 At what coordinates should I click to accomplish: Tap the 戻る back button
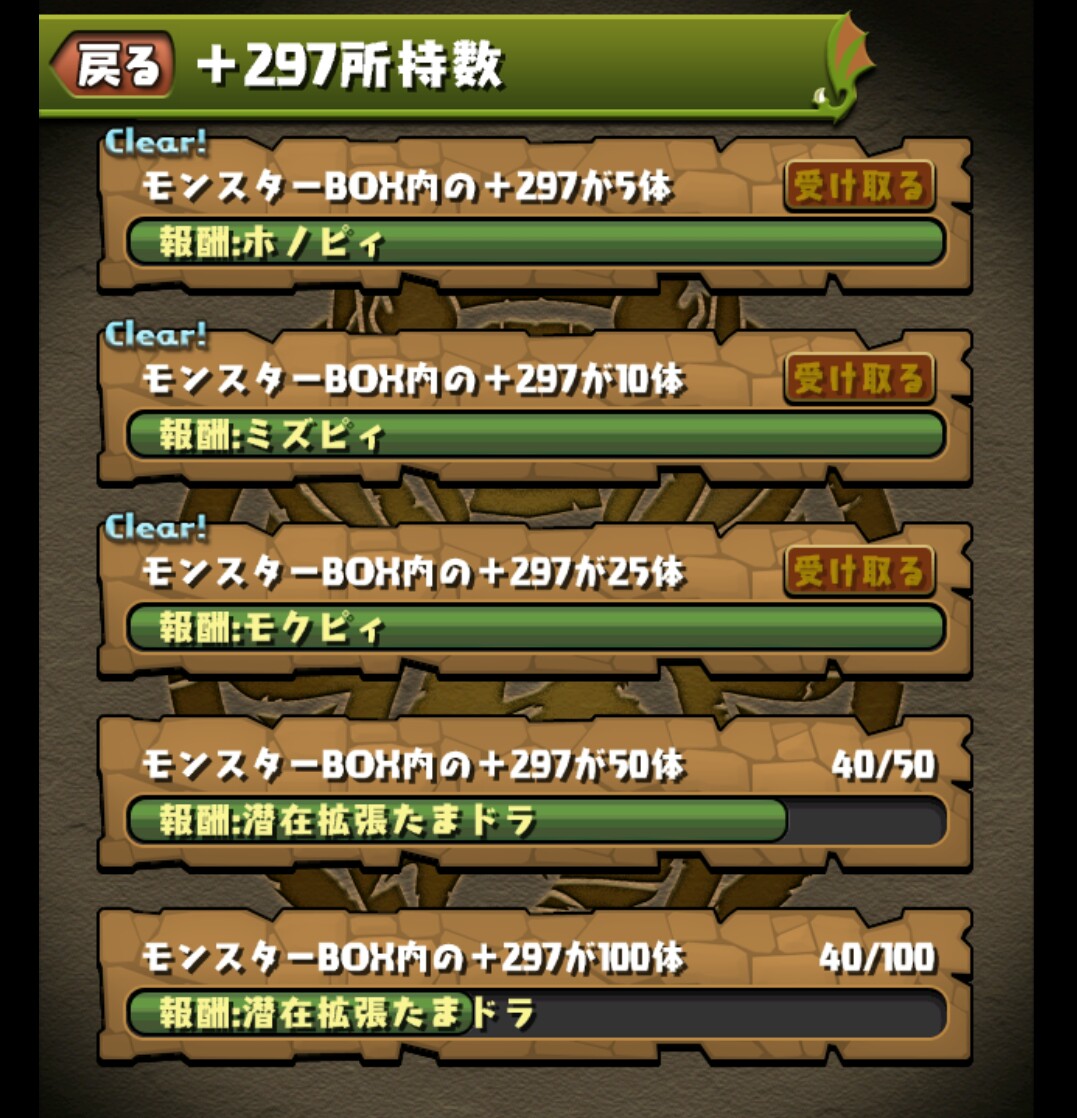tap(112, 66)
